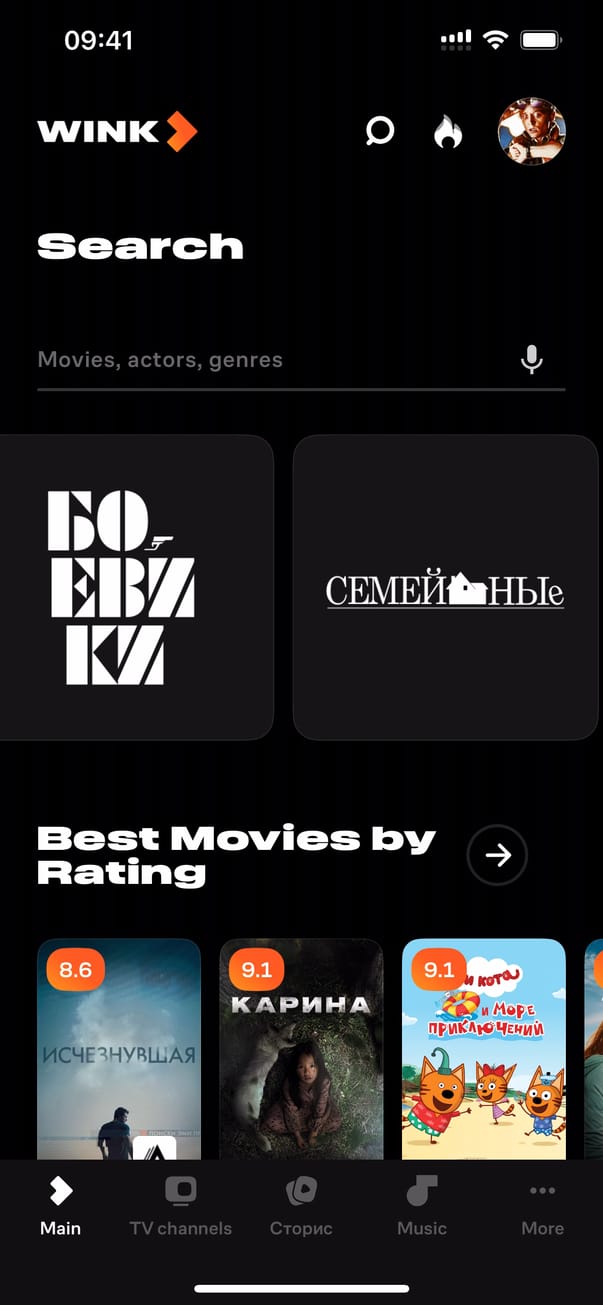Start voice search with the microphone

click(532, 360)
